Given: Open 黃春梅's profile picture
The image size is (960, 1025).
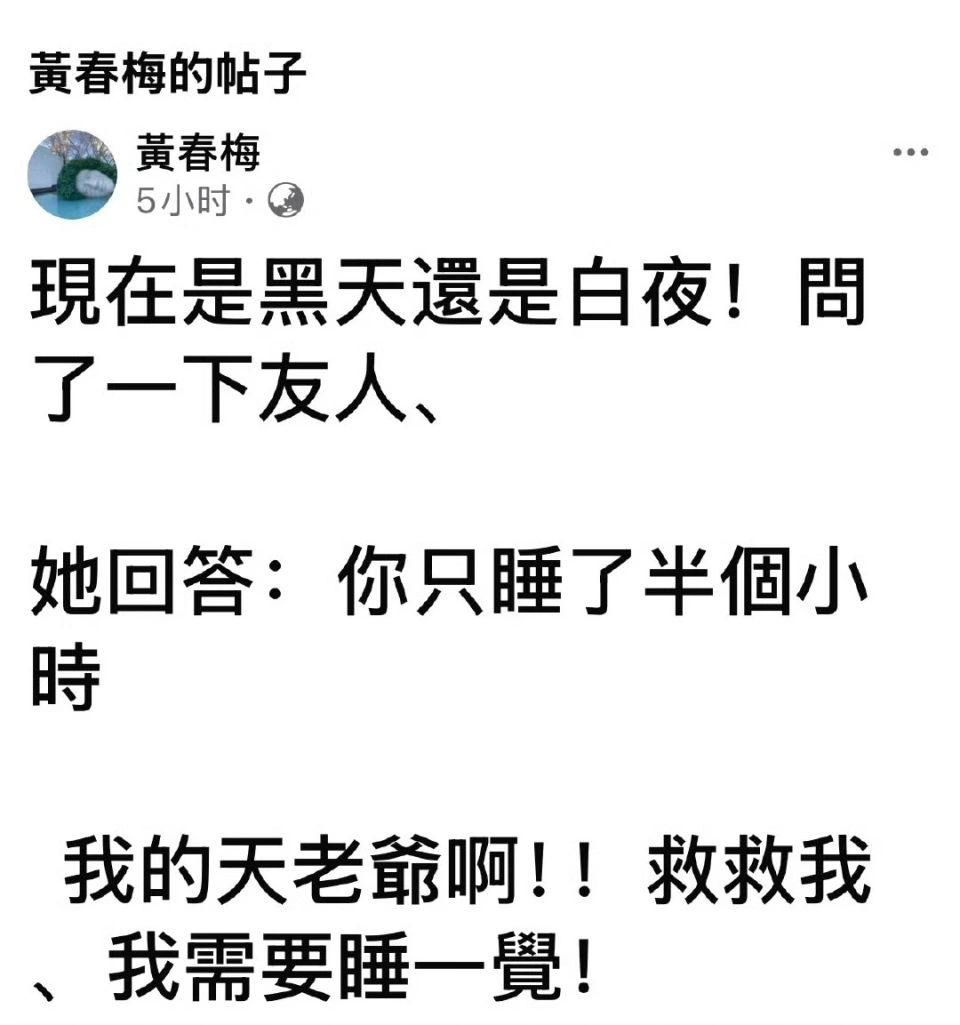Looking at the screenshot, I should click(72, 174).
